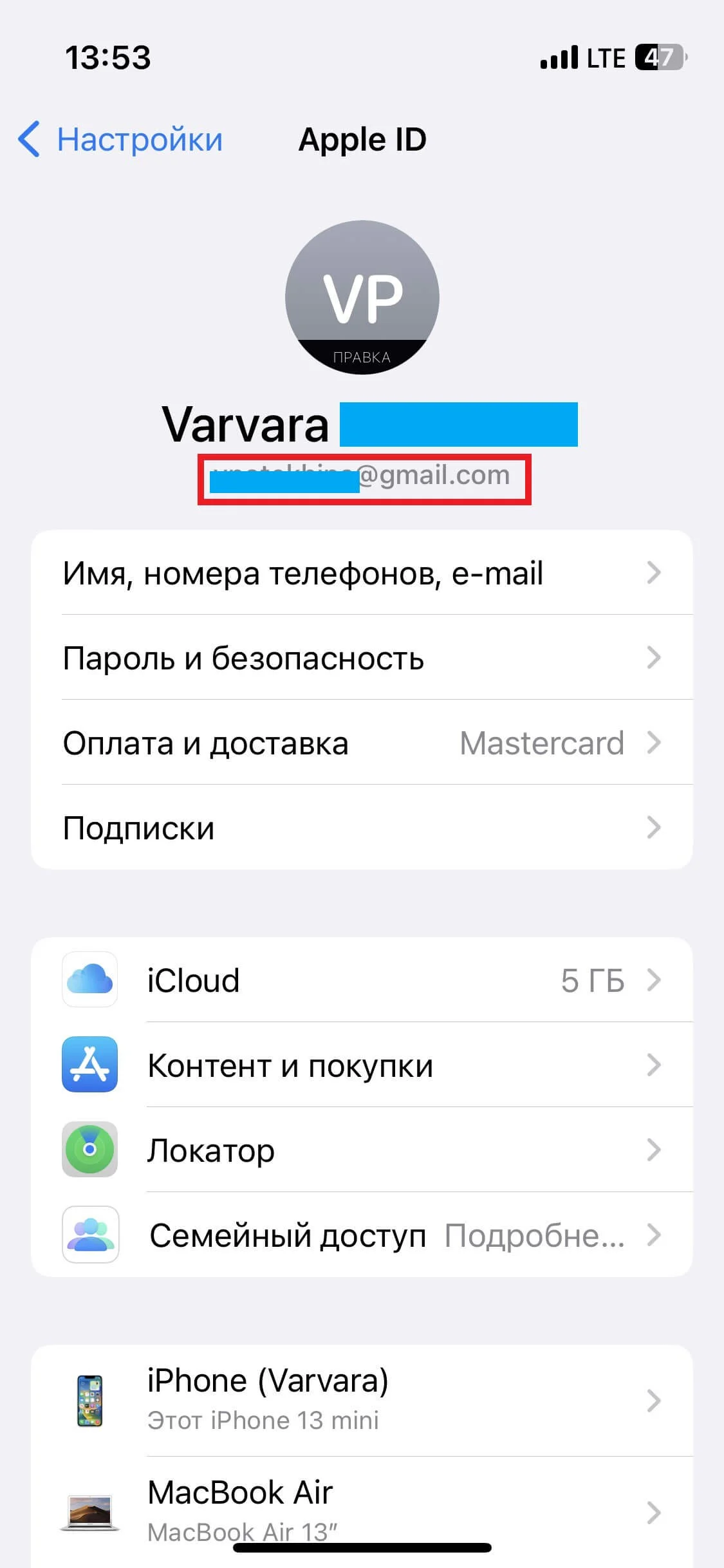This screenshot has height=1568, width=724.
Task: Tap the Mastercard payment label
Action: tap(543, 743)
